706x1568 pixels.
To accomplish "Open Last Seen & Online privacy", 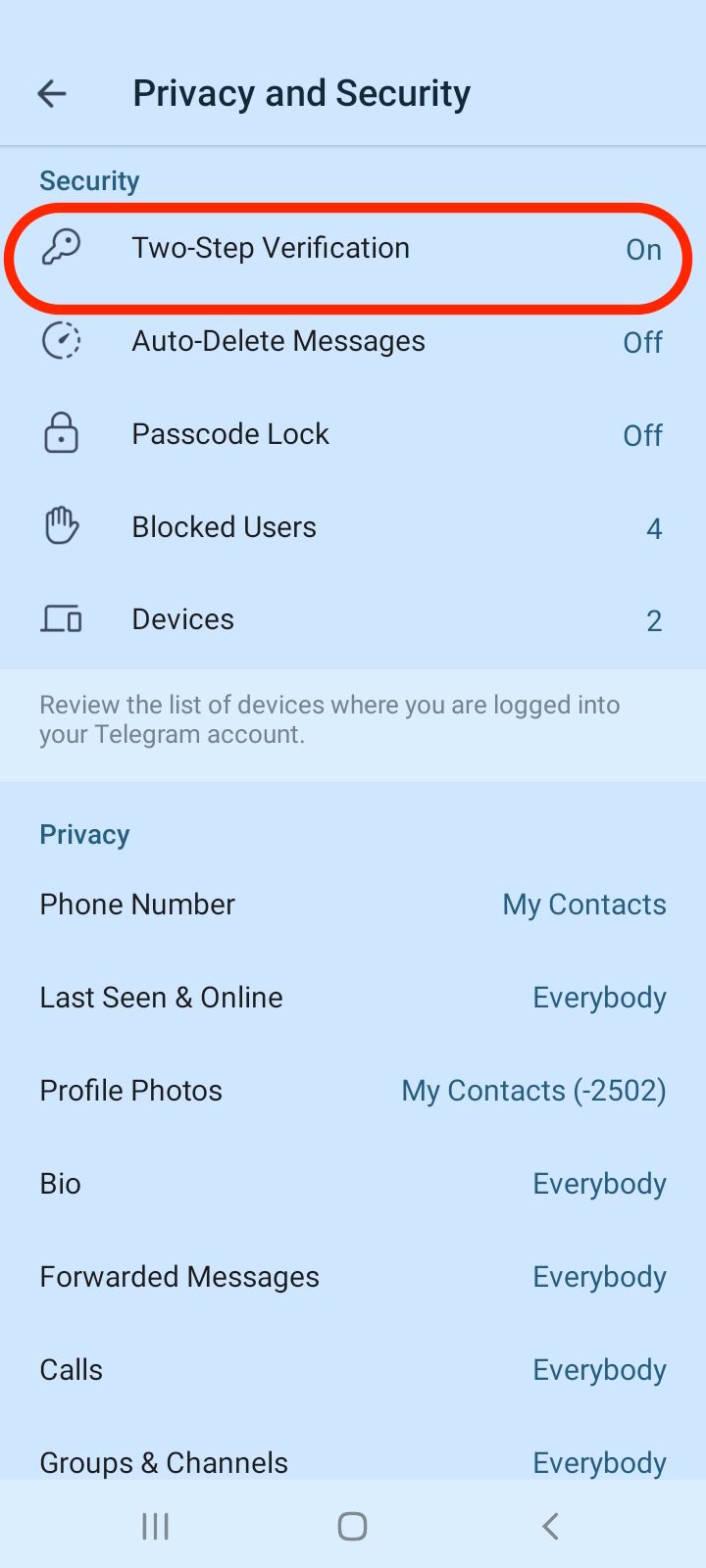I will coord(353,998).
